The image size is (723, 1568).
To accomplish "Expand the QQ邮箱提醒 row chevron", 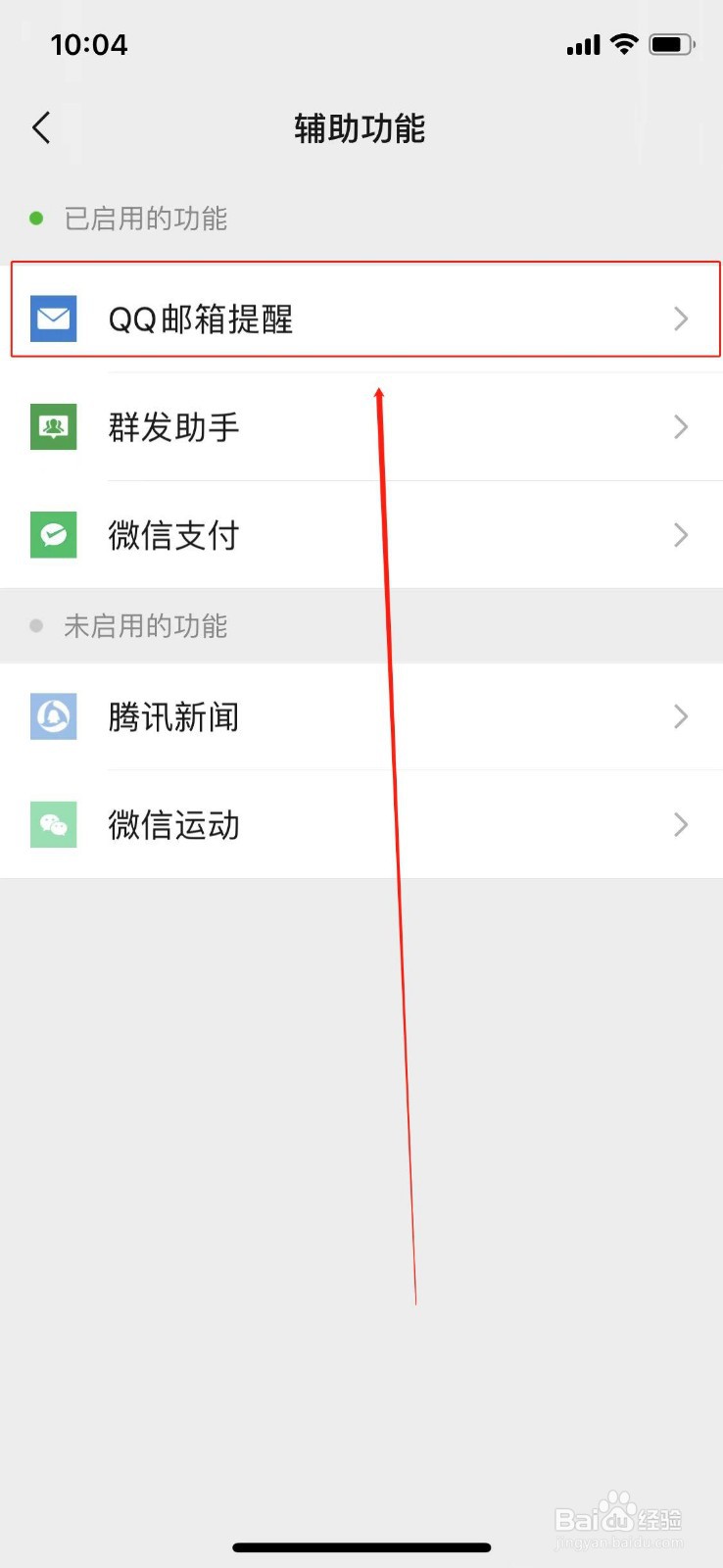I will click(682, 318).
